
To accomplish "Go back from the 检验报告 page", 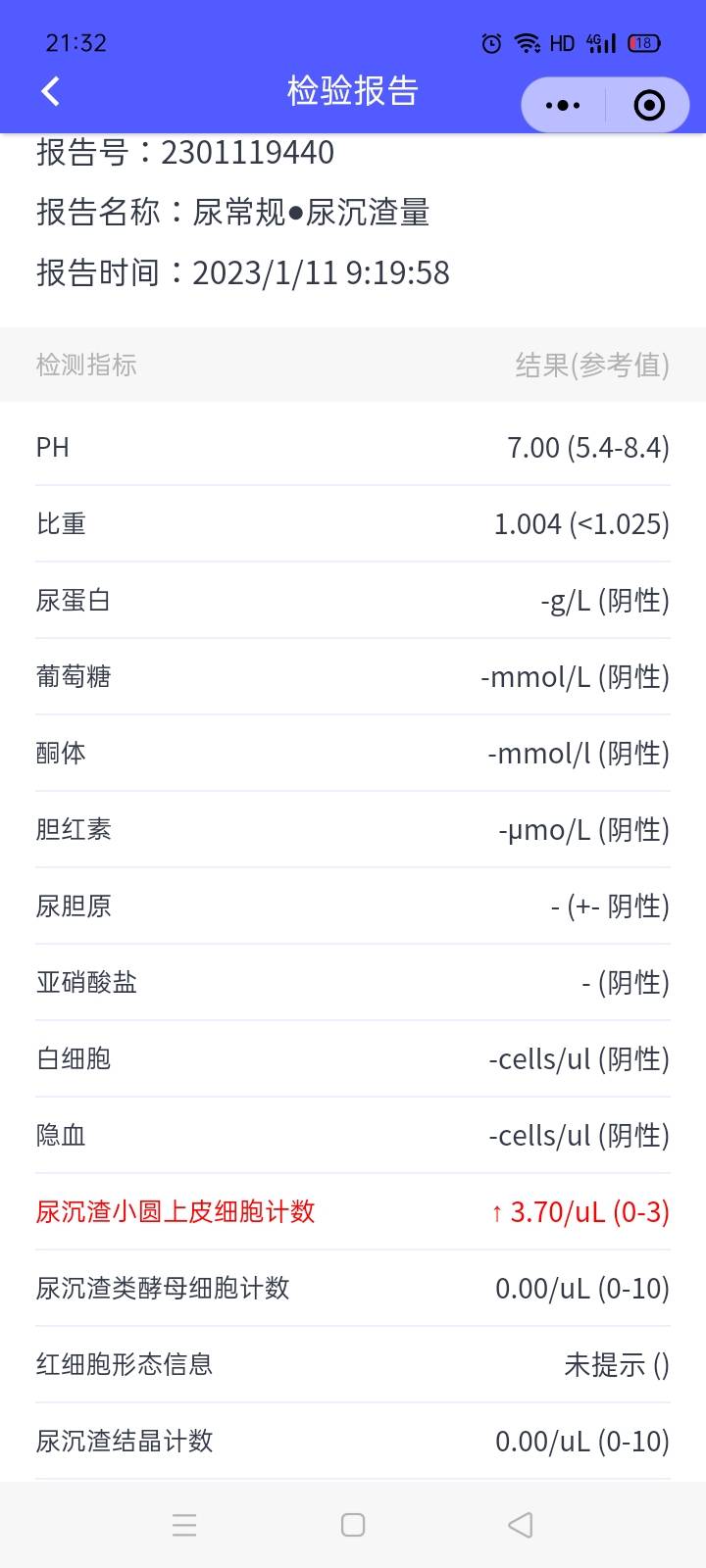I will (x=51, y=91).
